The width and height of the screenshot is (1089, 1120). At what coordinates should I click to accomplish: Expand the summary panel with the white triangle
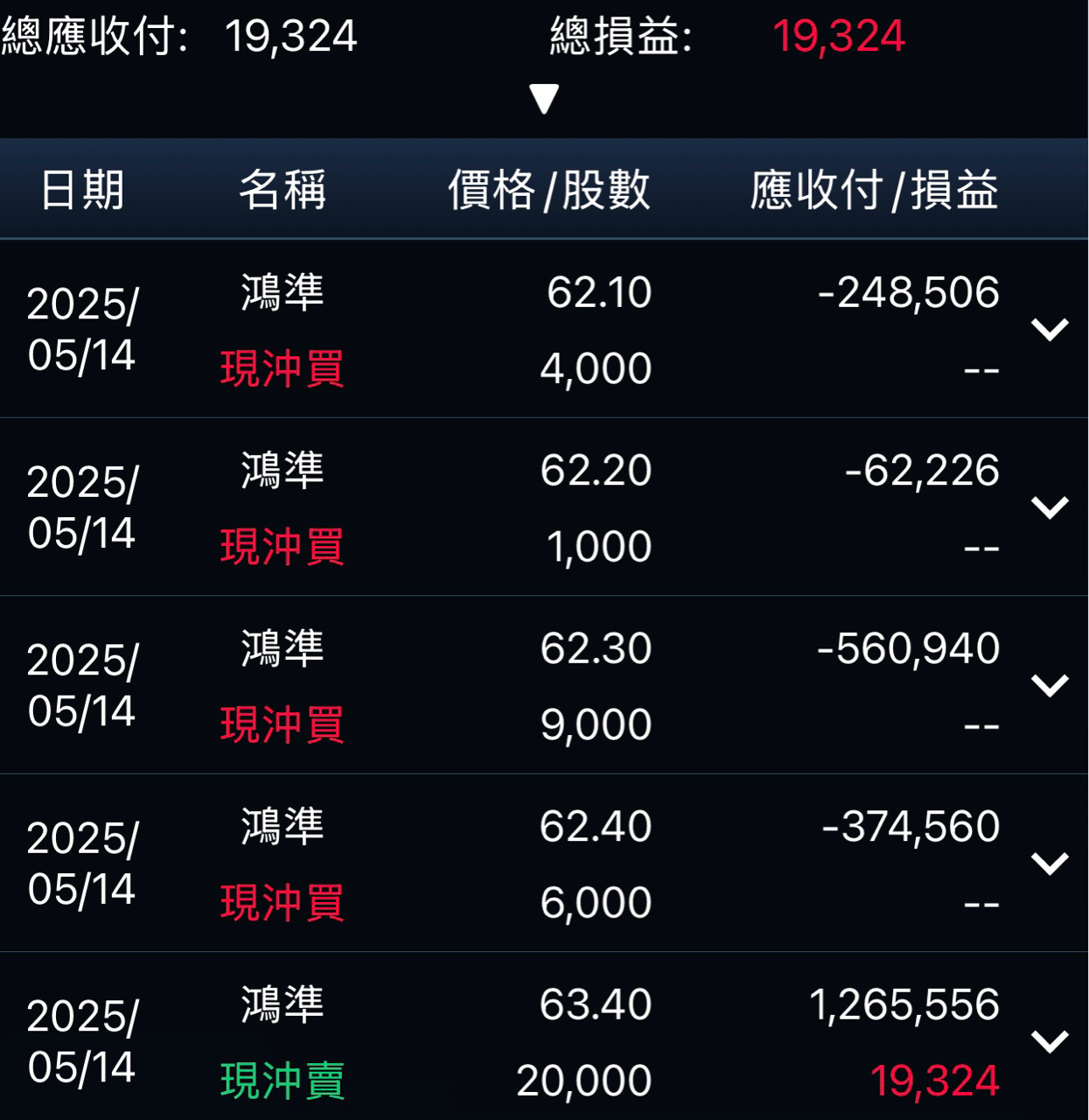(x=544, y=99)
